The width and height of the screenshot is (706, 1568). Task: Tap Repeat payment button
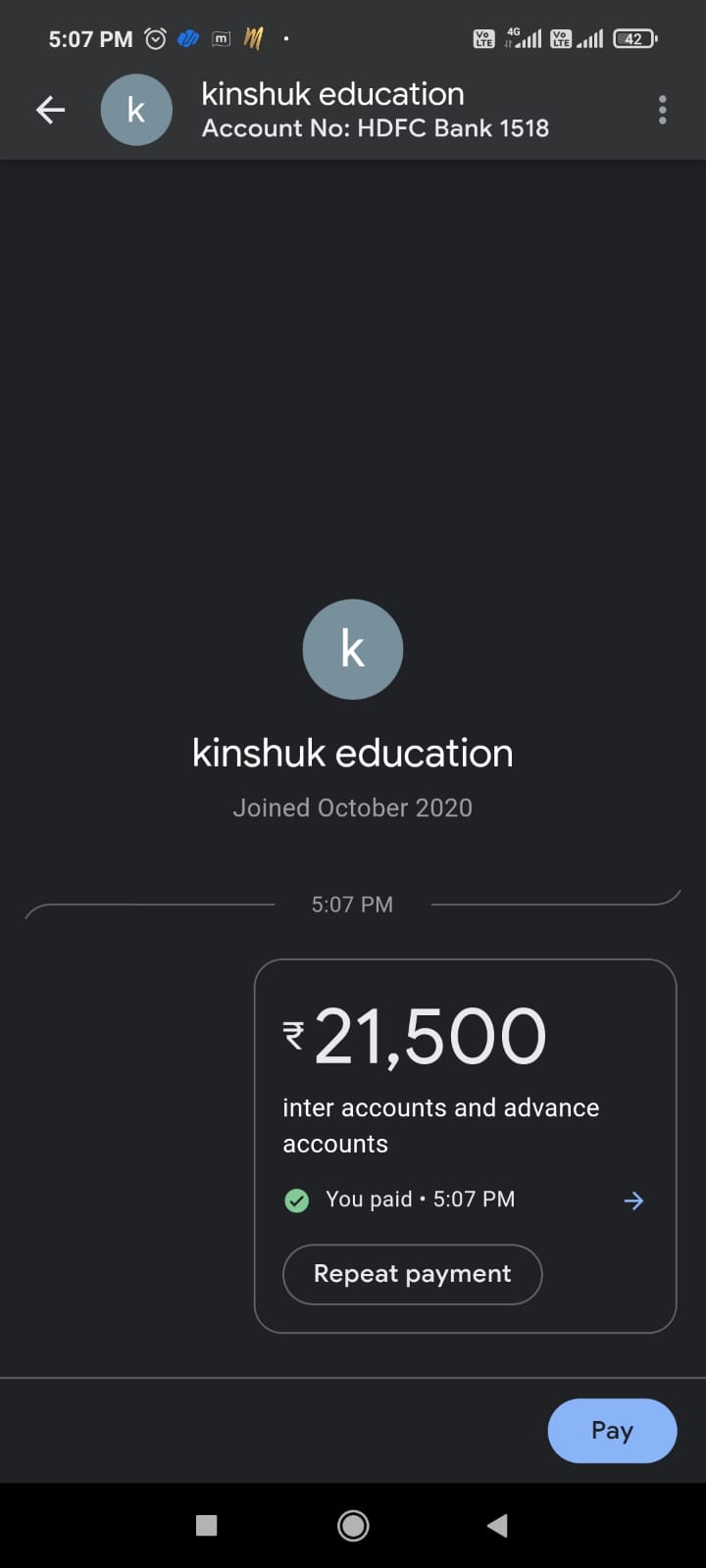pos(412,1274)
